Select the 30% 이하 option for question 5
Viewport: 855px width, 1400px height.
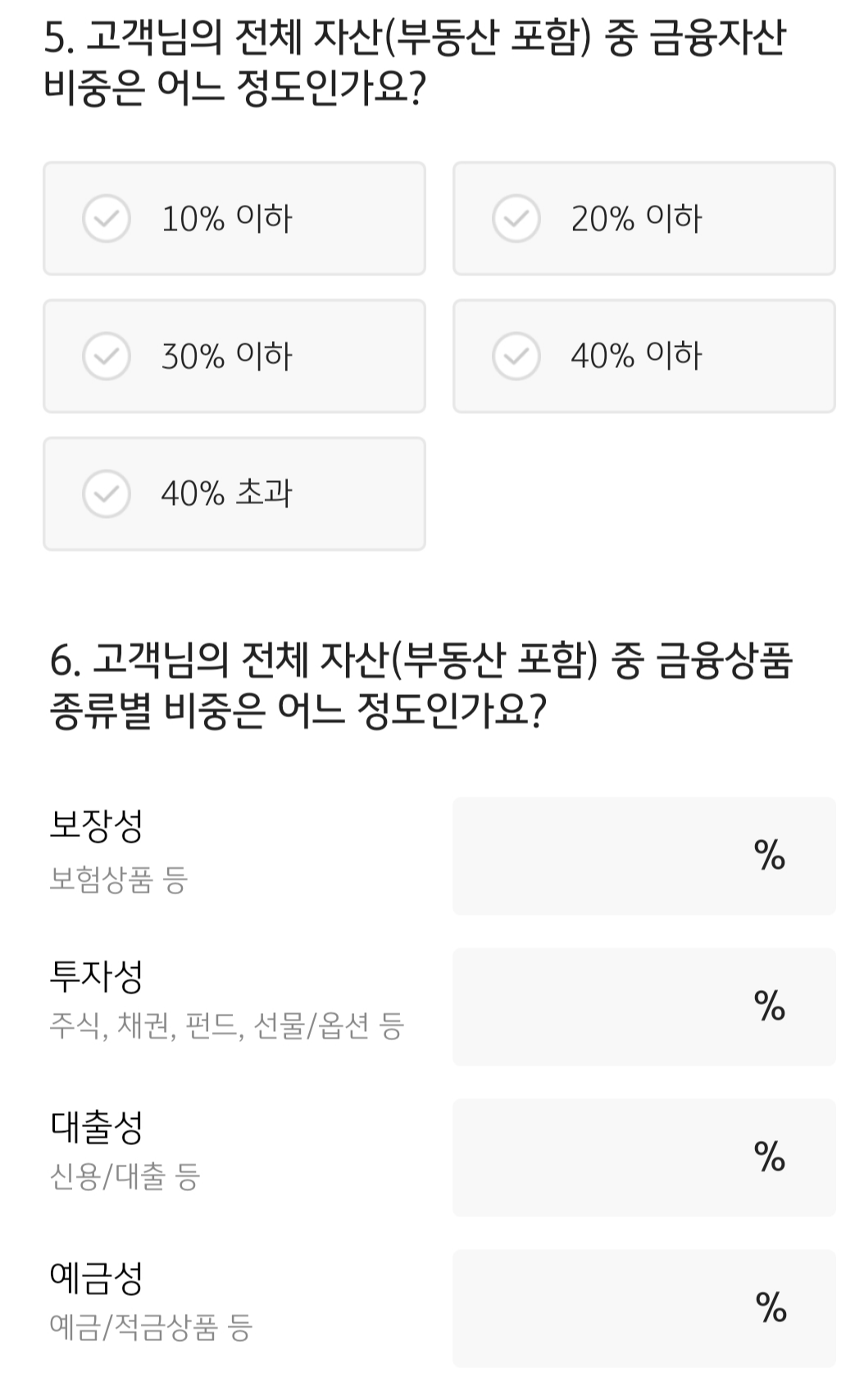tap(234, 355)
